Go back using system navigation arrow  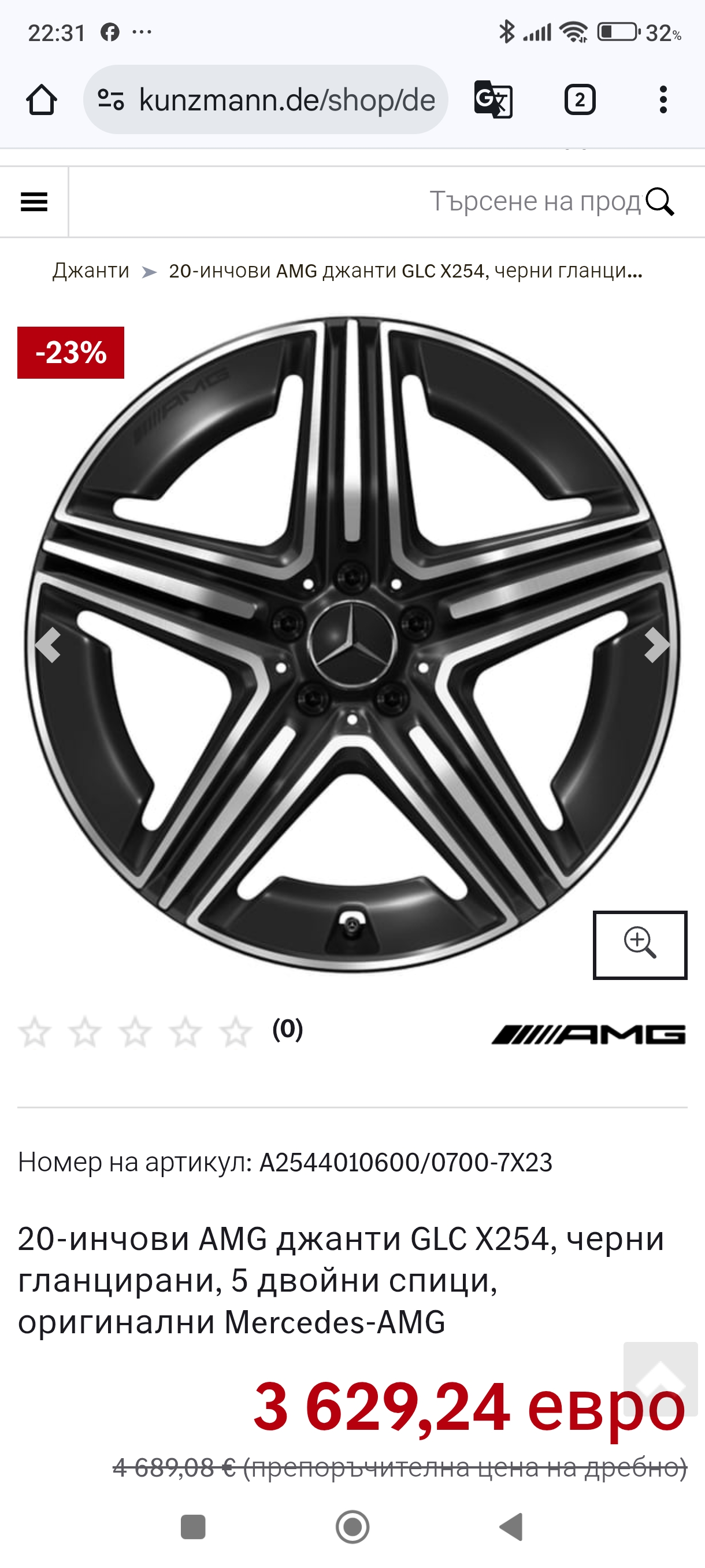click(x=511, y=1527)
